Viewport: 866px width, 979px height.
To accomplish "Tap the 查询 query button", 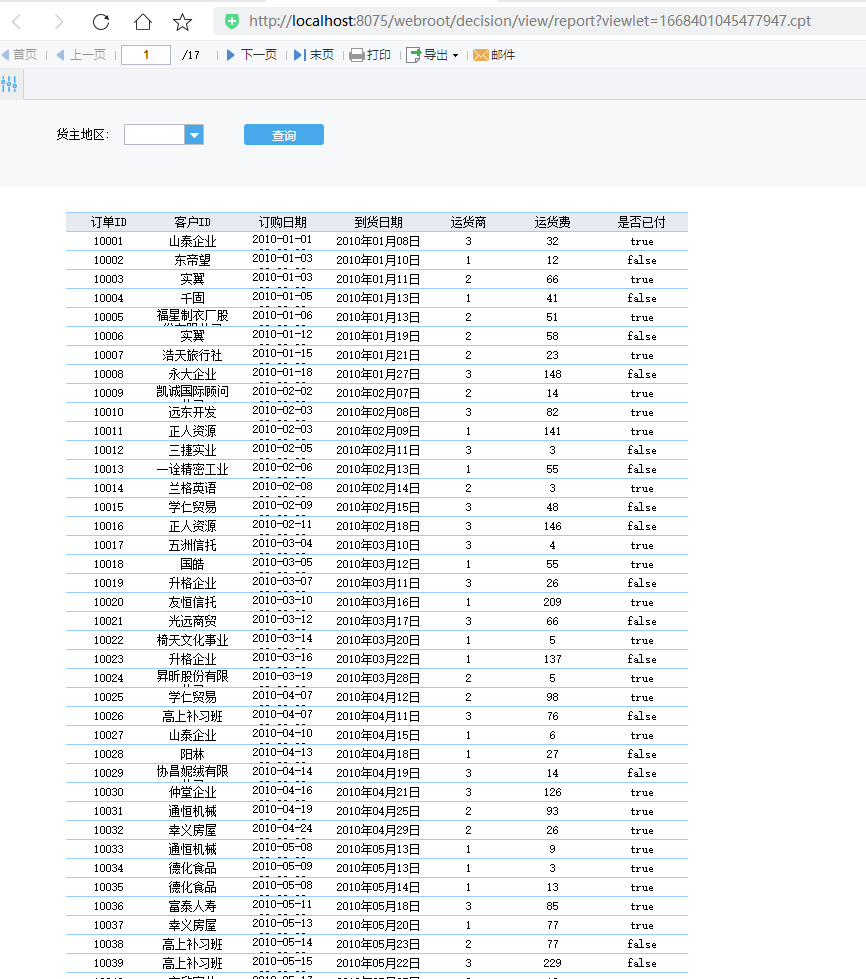I will [x=284, y=135].
